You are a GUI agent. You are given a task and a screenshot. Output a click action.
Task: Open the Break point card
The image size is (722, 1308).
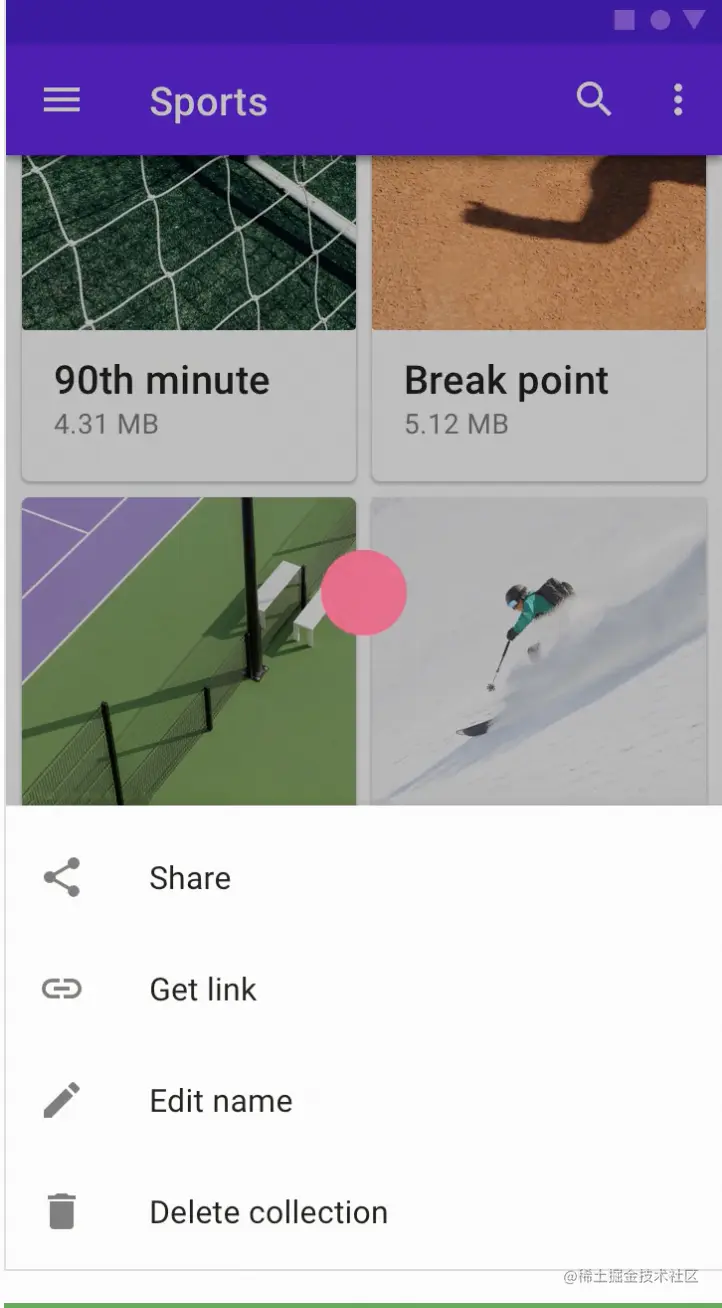(x=539, y=318)
